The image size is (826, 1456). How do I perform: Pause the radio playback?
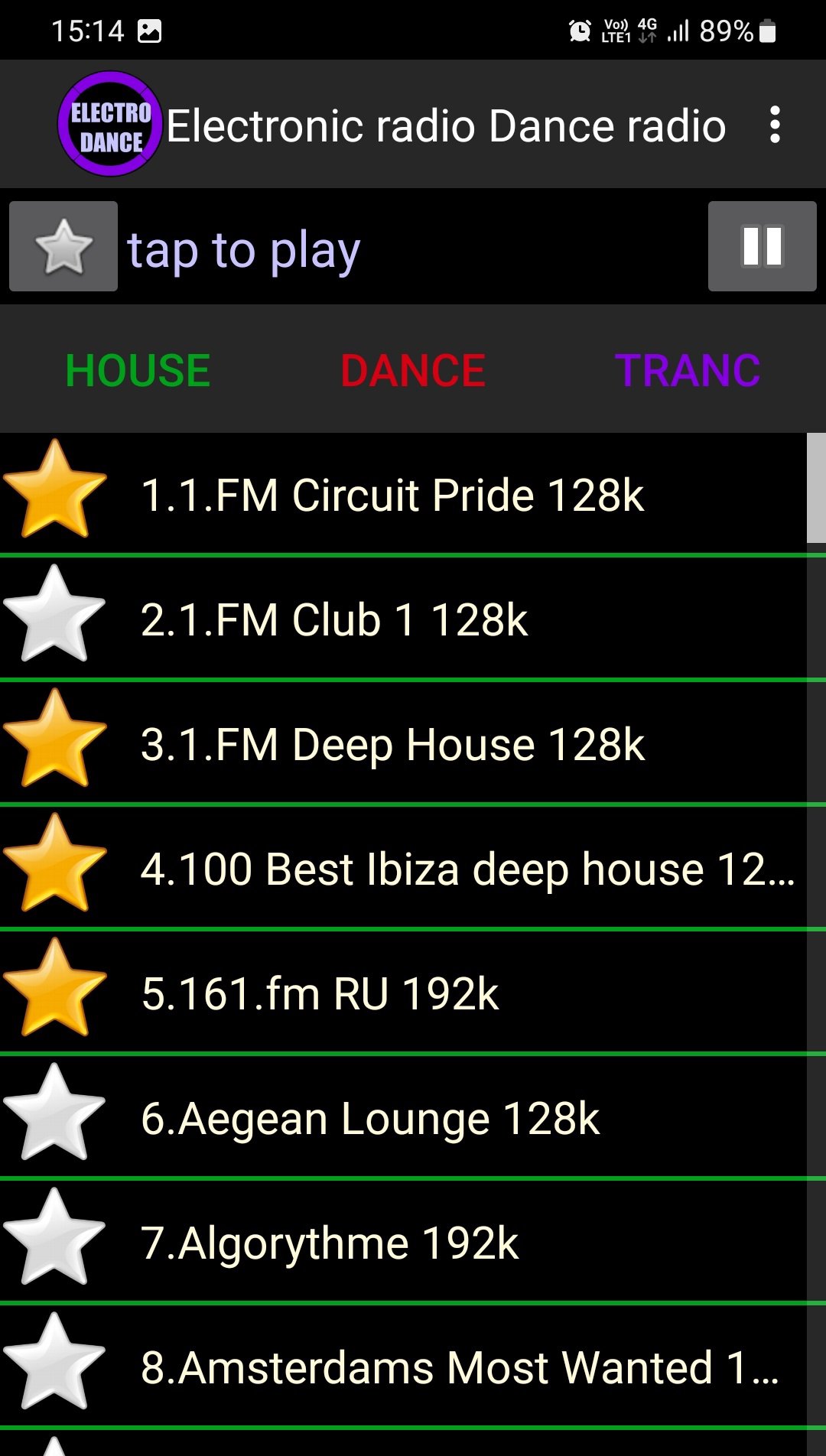pos(762,246)
